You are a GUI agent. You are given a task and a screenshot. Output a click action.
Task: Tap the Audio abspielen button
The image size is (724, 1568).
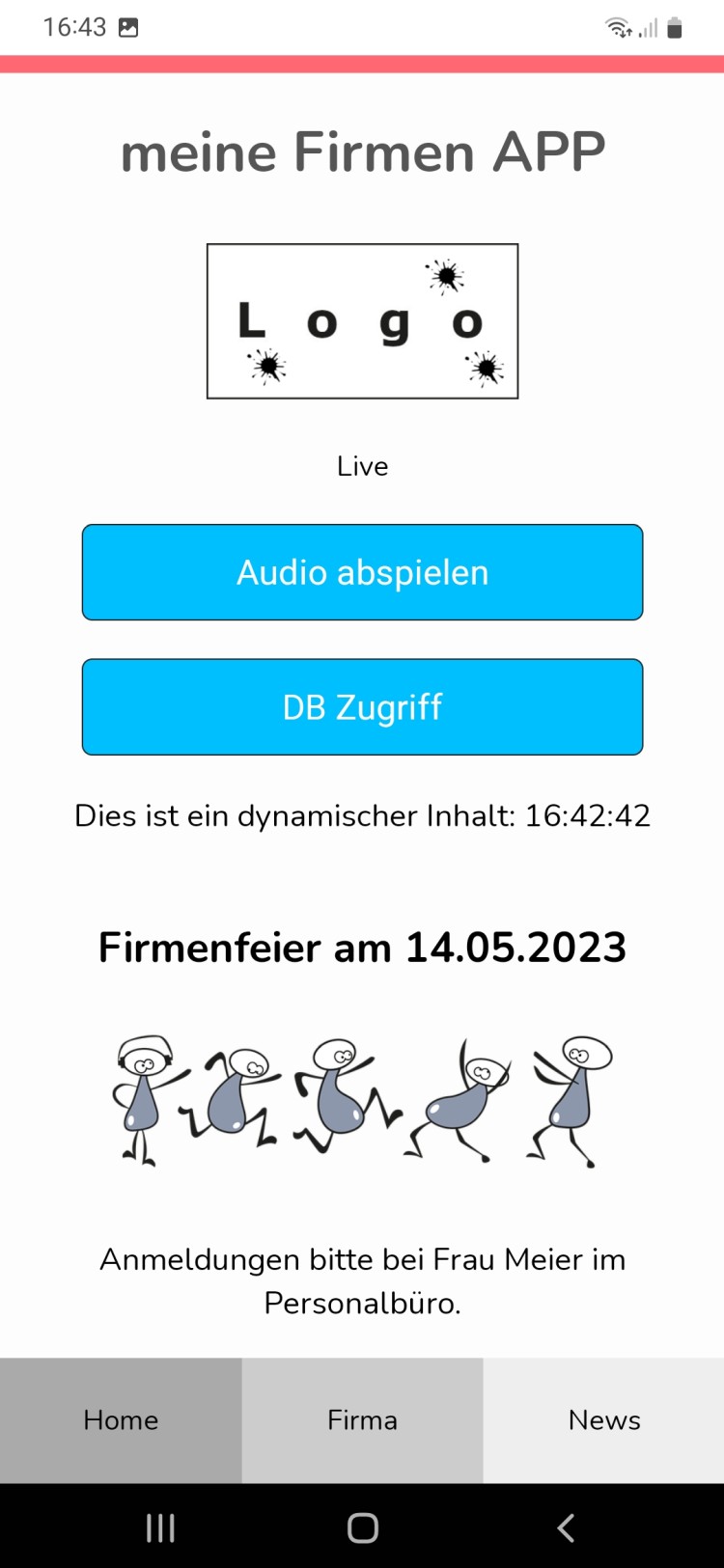(x=362, y=572)
